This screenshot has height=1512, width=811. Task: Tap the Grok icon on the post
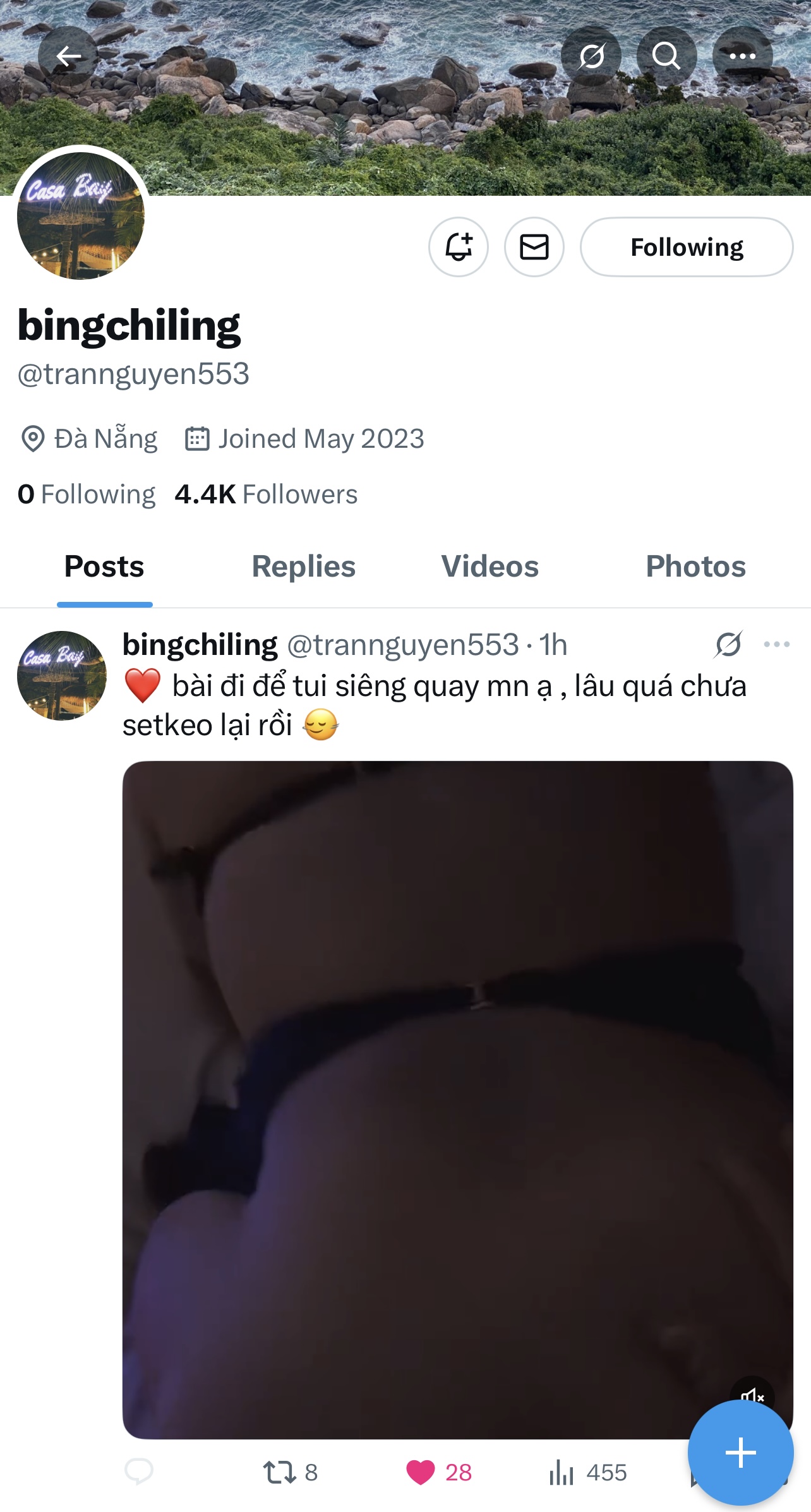(728, 645)
